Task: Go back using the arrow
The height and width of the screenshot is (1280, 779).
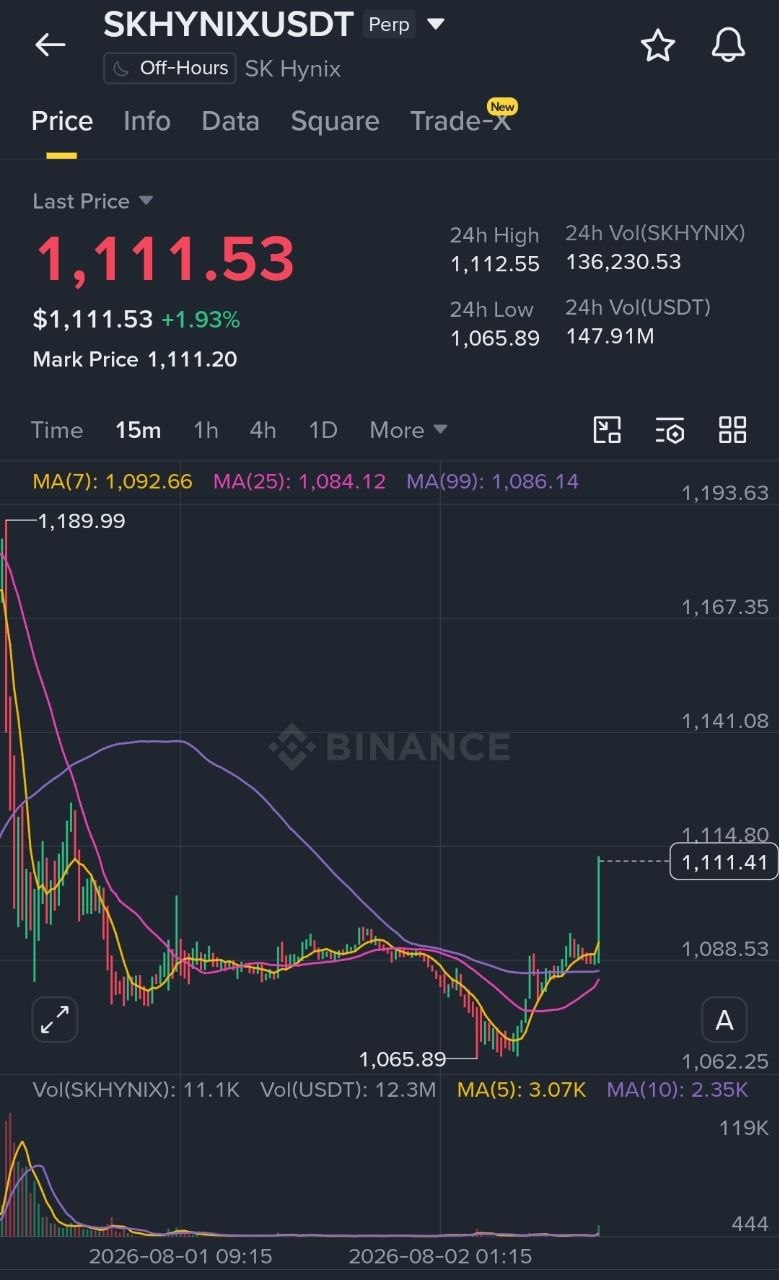Action: (50, 44)
